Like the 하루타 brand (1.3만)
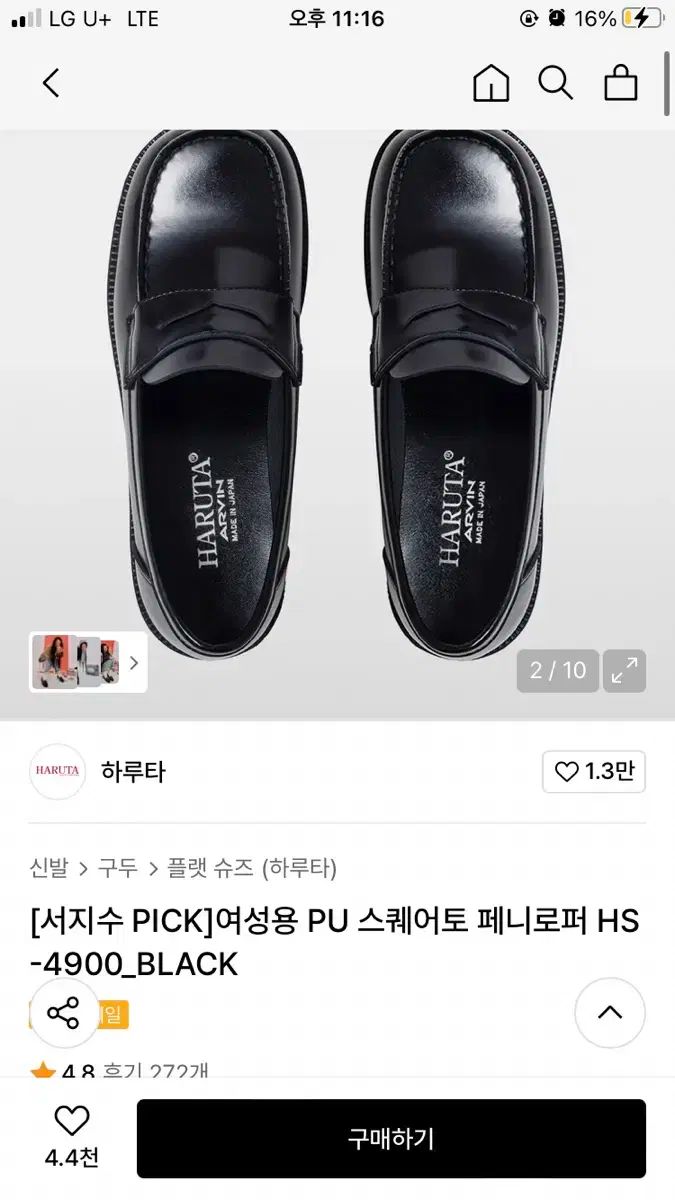This screenshot has height=1200, width=675. pos(594,772)
